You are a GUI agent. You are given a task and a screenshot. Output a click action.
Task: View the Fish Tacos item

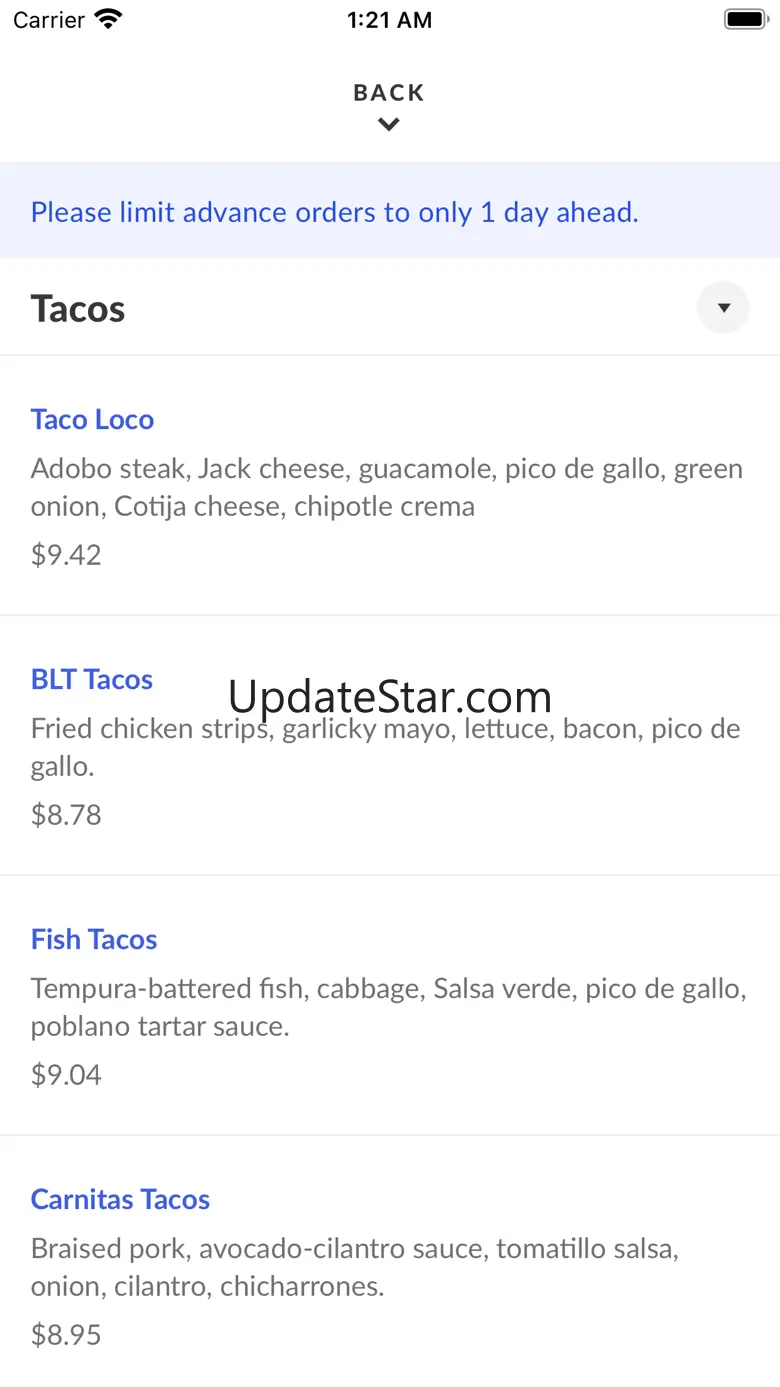[94, 940]
